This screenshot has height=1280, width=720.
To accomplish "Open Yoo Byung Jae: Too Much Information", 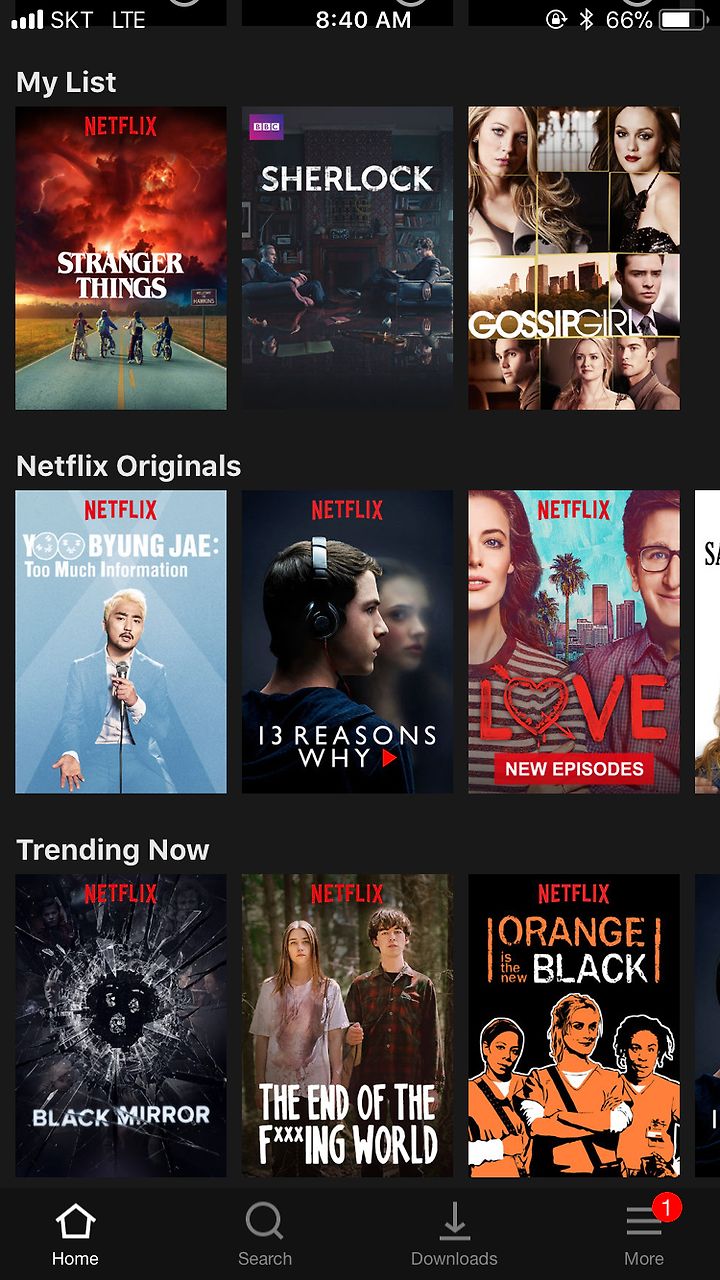I will click(x=121, y=642).
